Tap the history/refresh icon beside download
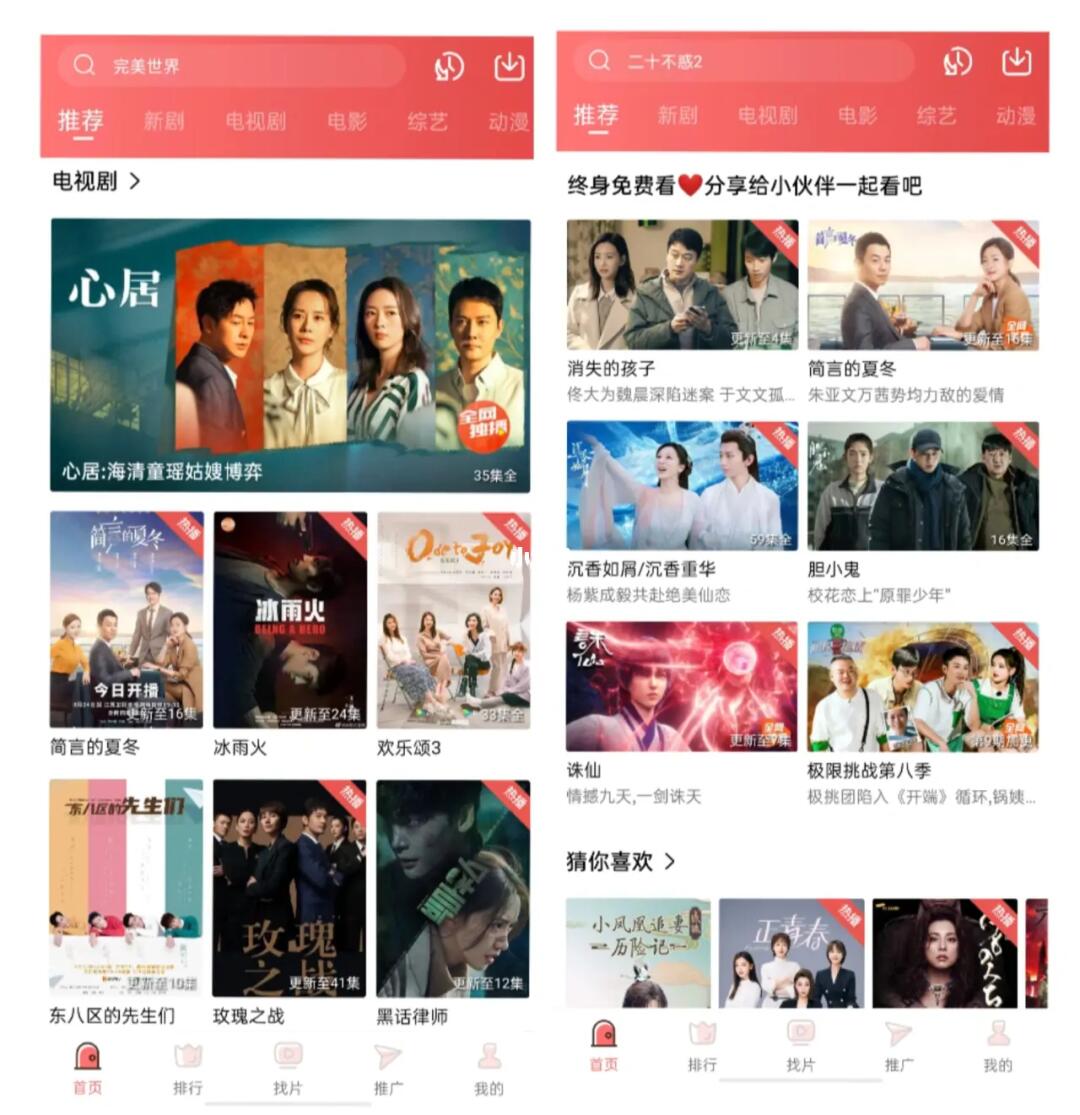 tap(447, 64)
